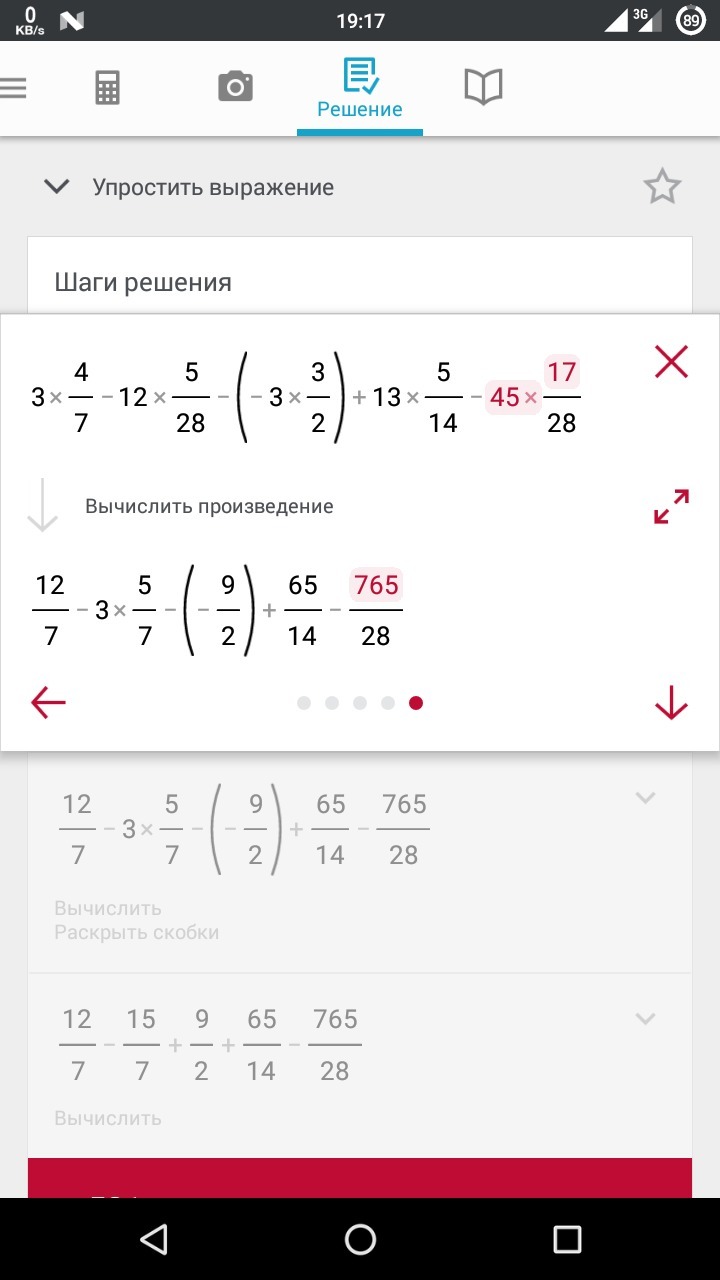Add this solution to favorites
Screen dimensions: 720x1280
click(662, 187)
